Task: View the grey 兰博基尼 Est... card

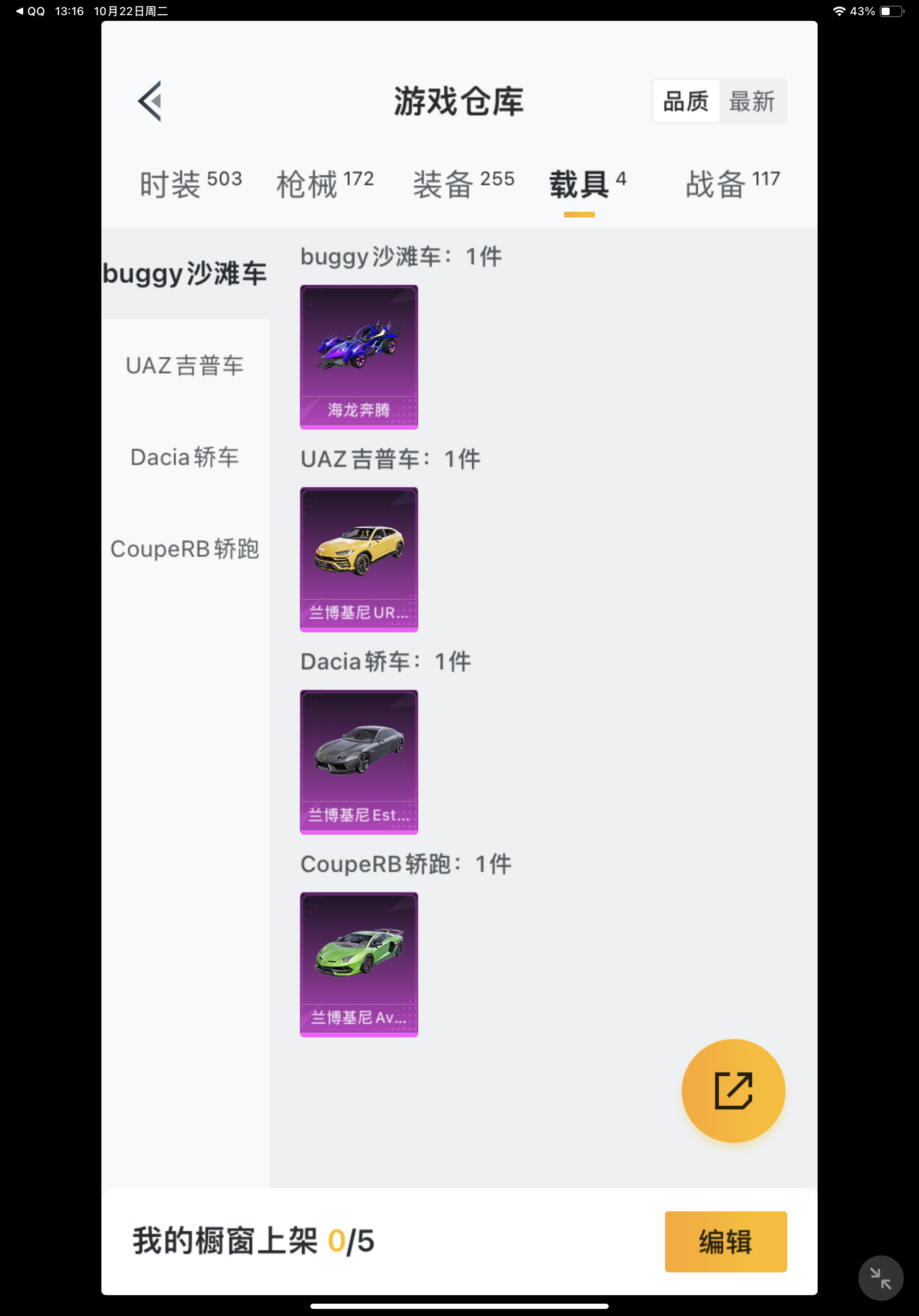Action: (359, 762)
